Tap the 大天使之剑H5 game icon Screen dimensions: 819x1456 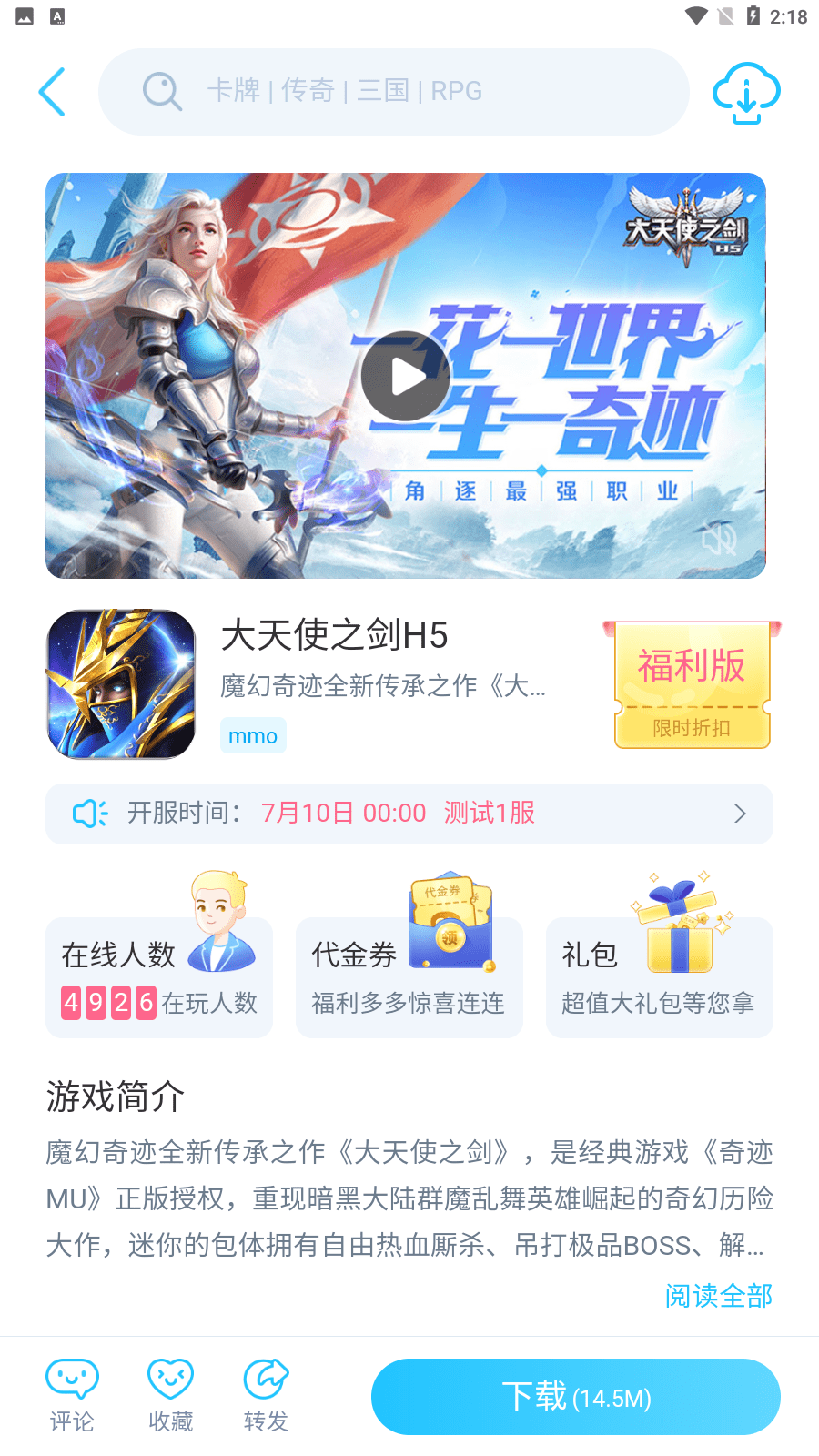tap(120, 683)
